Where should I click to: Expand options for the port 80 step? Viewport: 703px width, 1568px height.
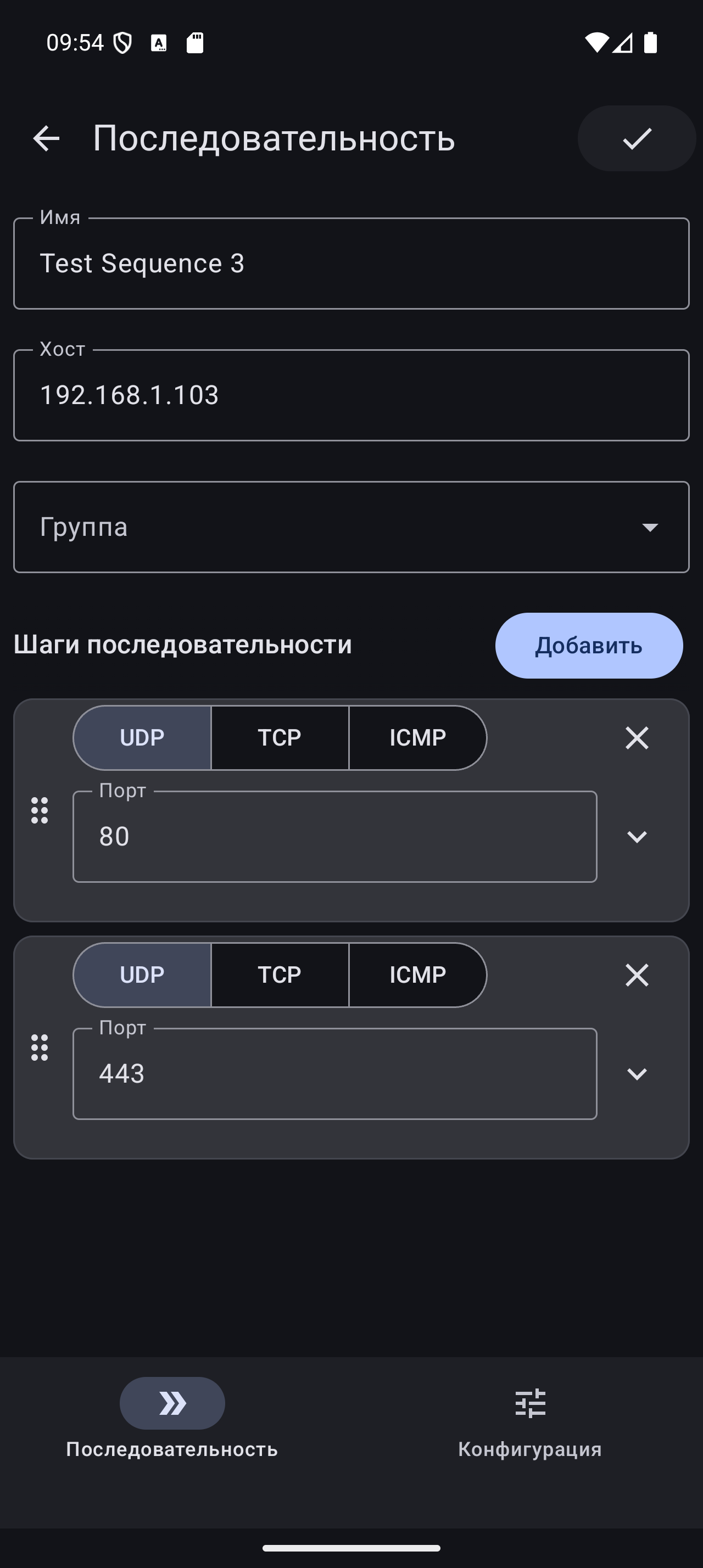click(x=637, y=836)
